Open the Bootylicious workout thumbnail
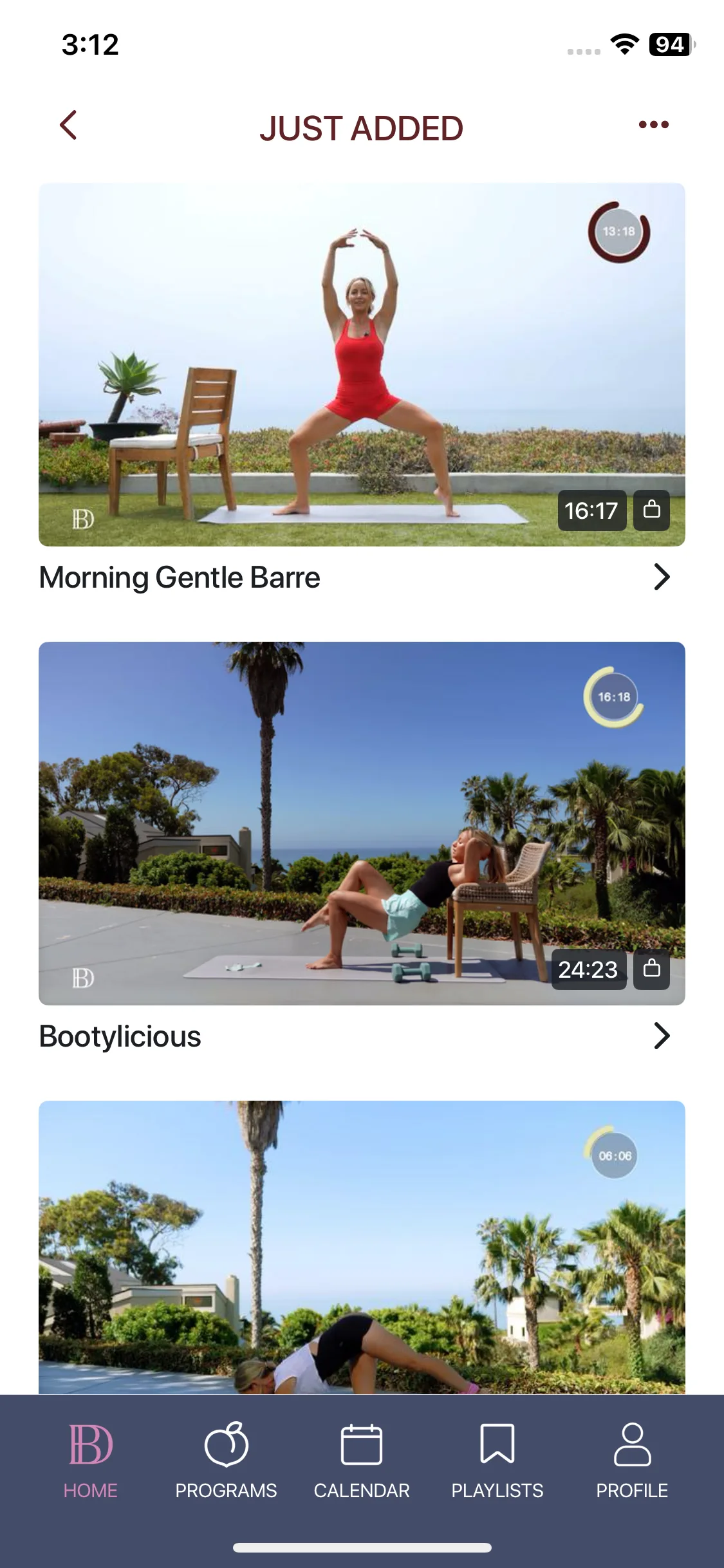The image size is (724, 1568). pyautogui.click(x=362, y=823)
